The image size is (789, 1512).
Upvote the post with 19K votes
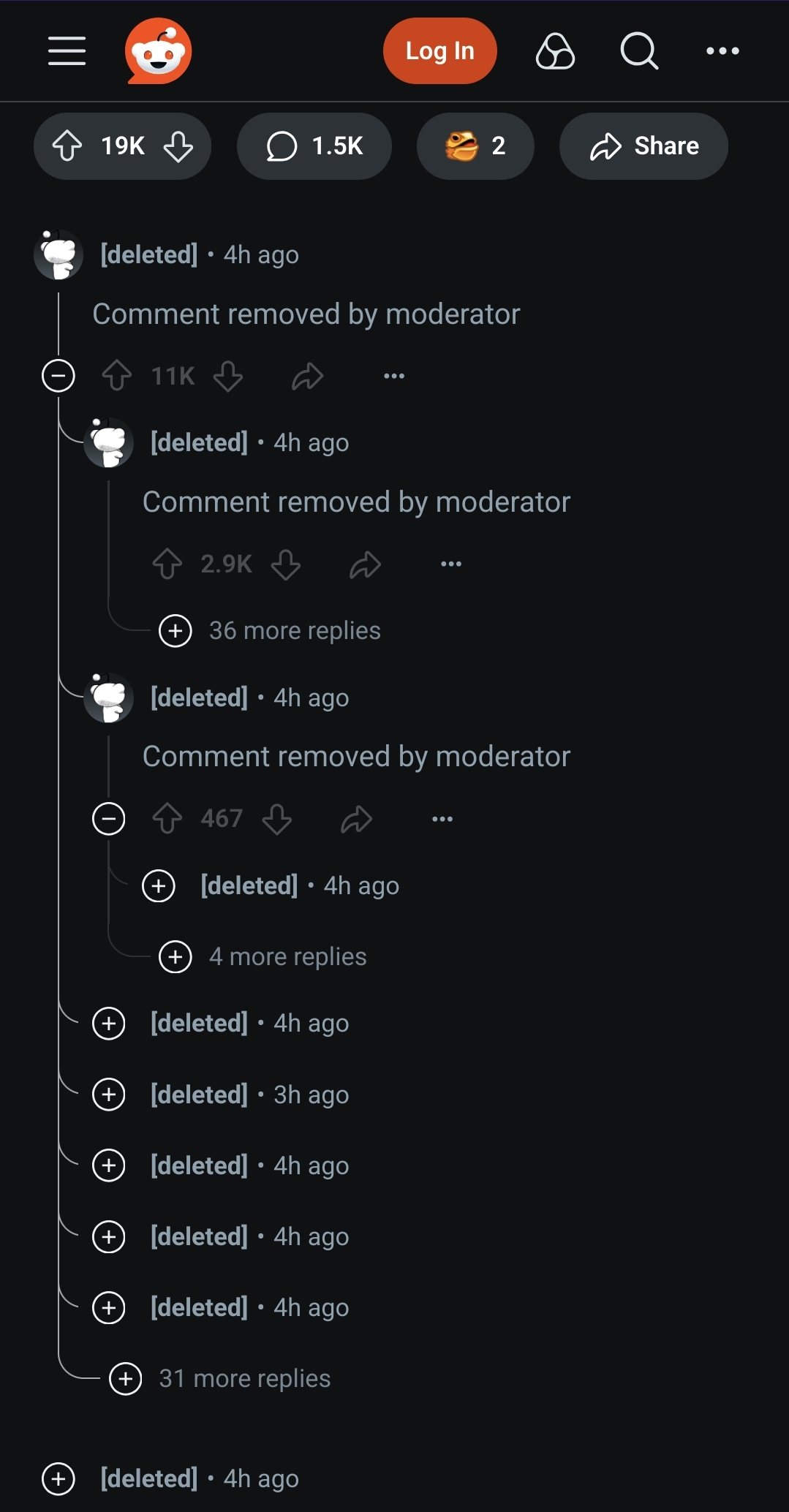[67, 146]
